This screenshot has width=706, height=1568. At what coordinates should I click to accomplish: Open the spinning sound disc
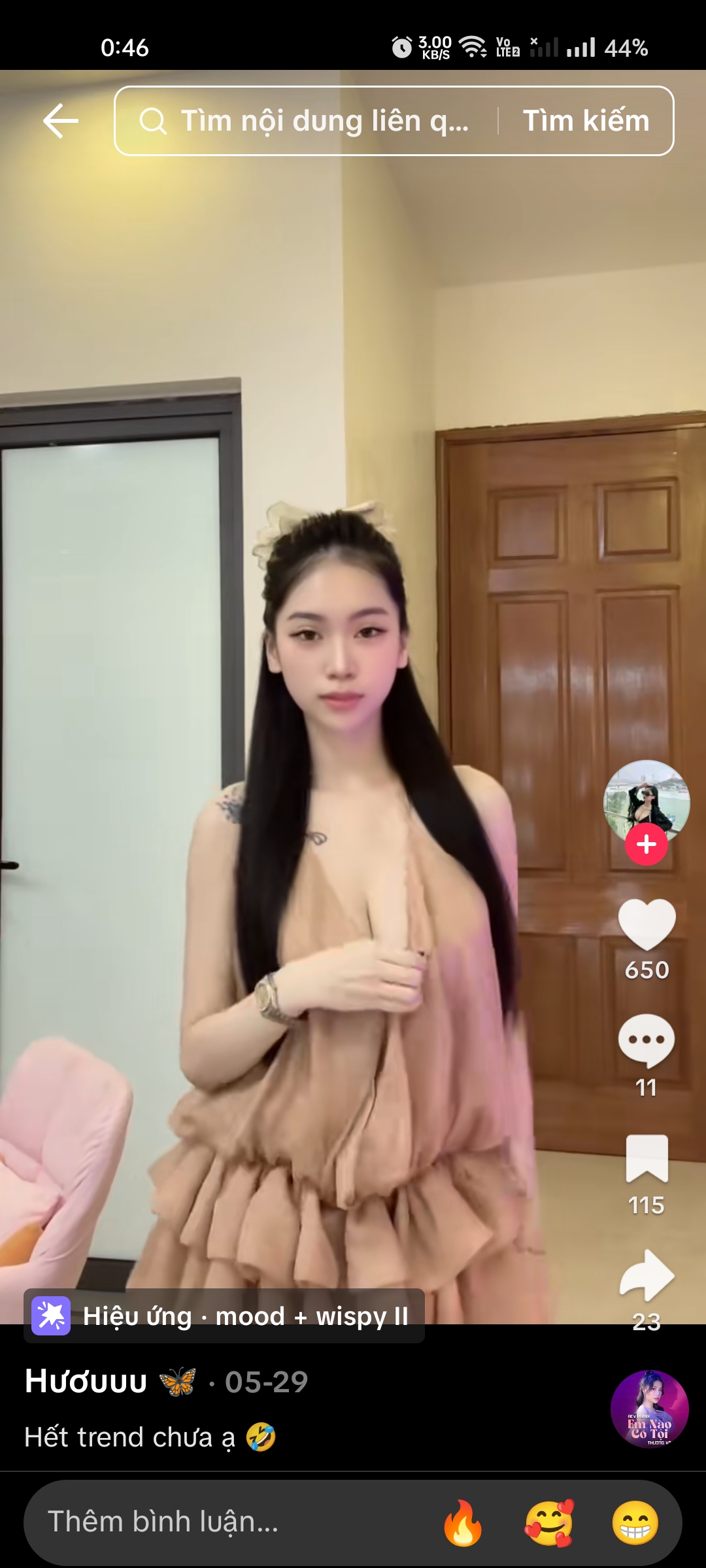pos(649,1409)
